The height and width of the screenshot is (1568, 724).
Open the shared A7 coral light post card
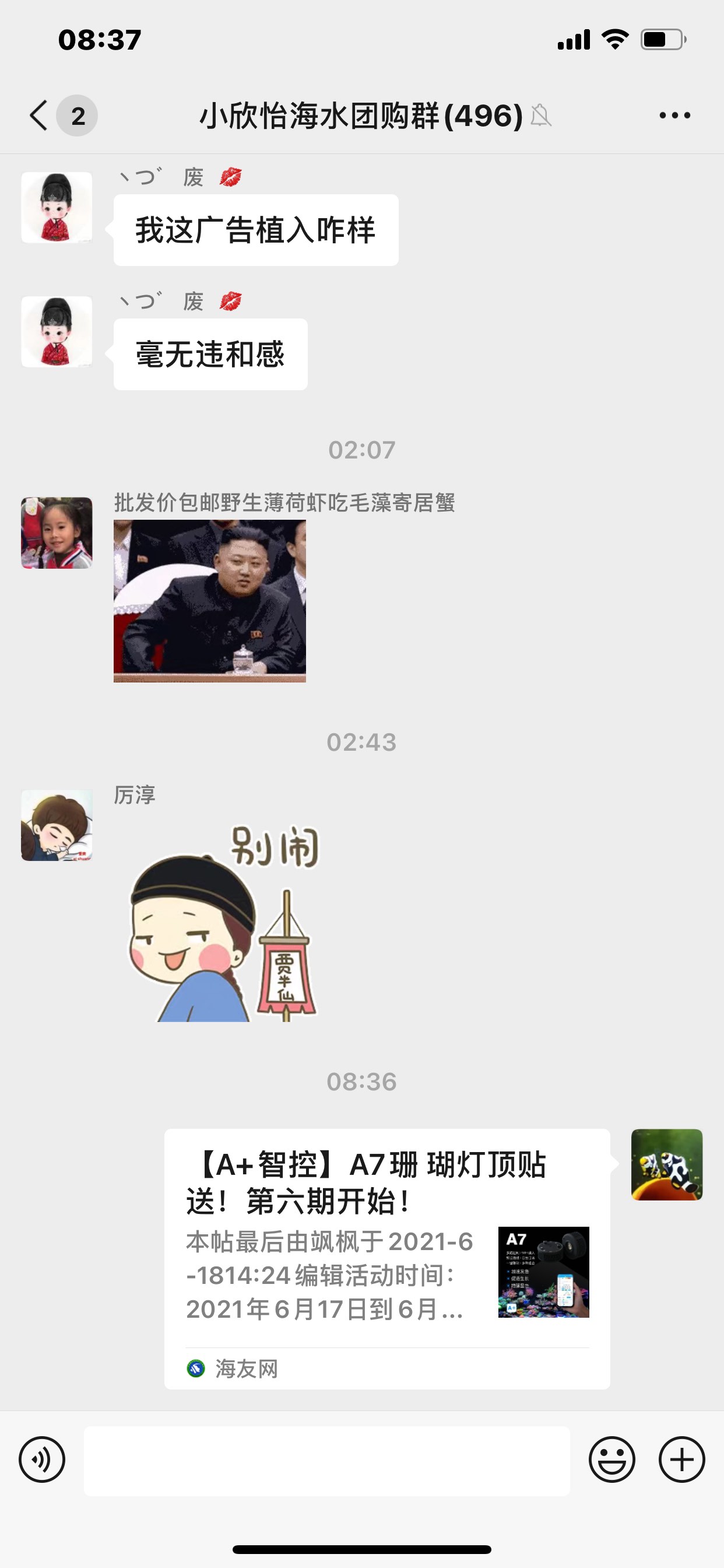click(387, 1258)
